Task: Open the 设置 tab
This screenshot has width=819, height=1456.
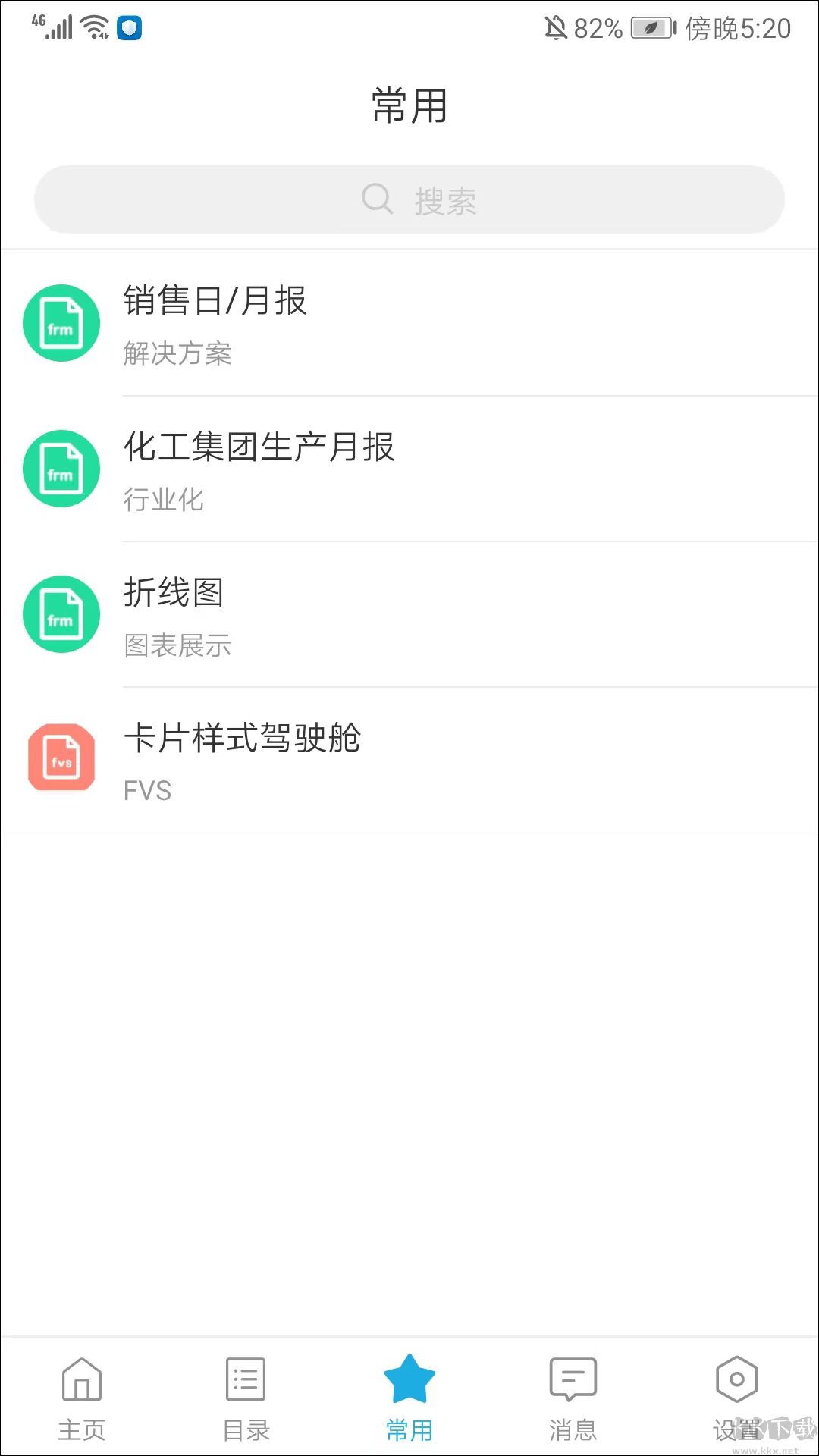Action: tap(736, 1399)
